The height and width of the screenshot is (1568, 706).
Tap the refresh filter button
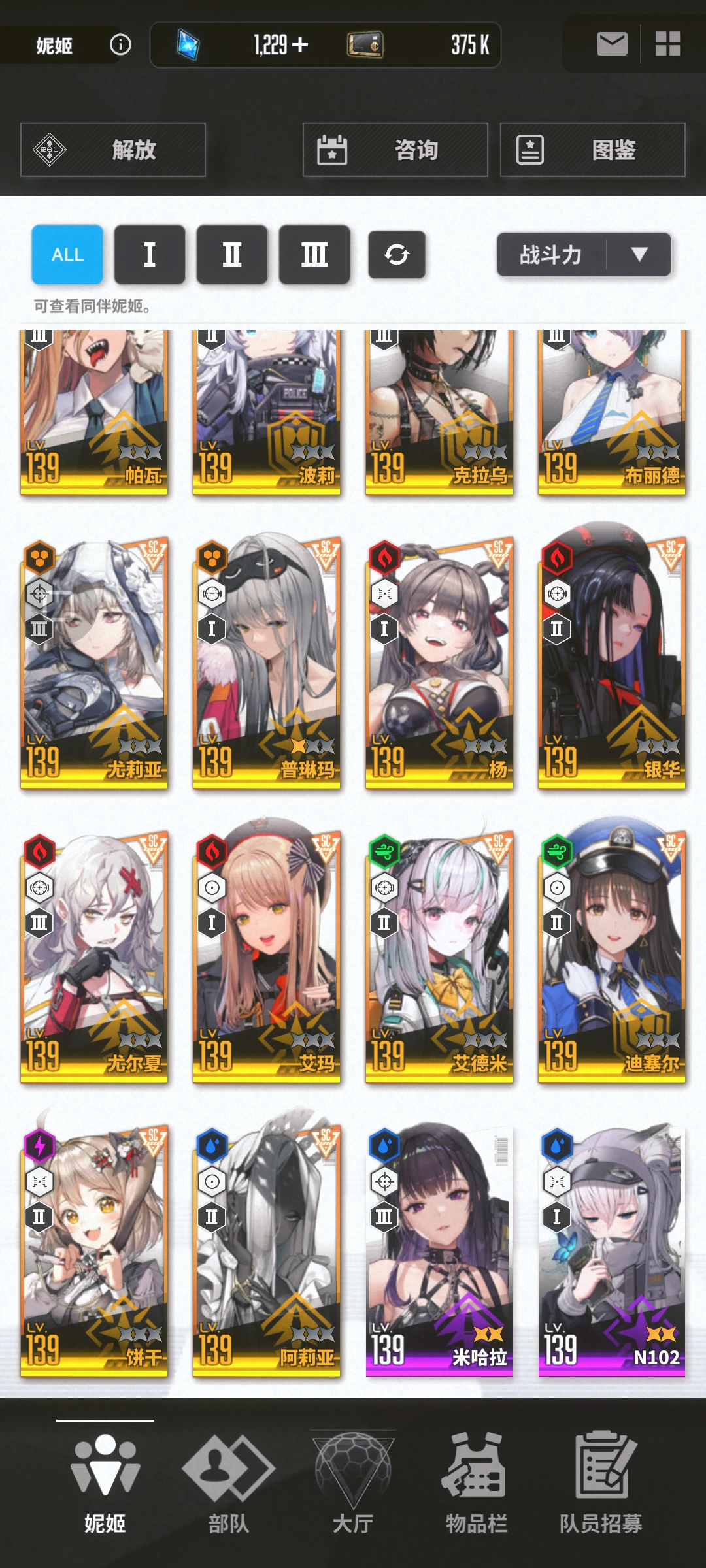[x=397, y=254]
